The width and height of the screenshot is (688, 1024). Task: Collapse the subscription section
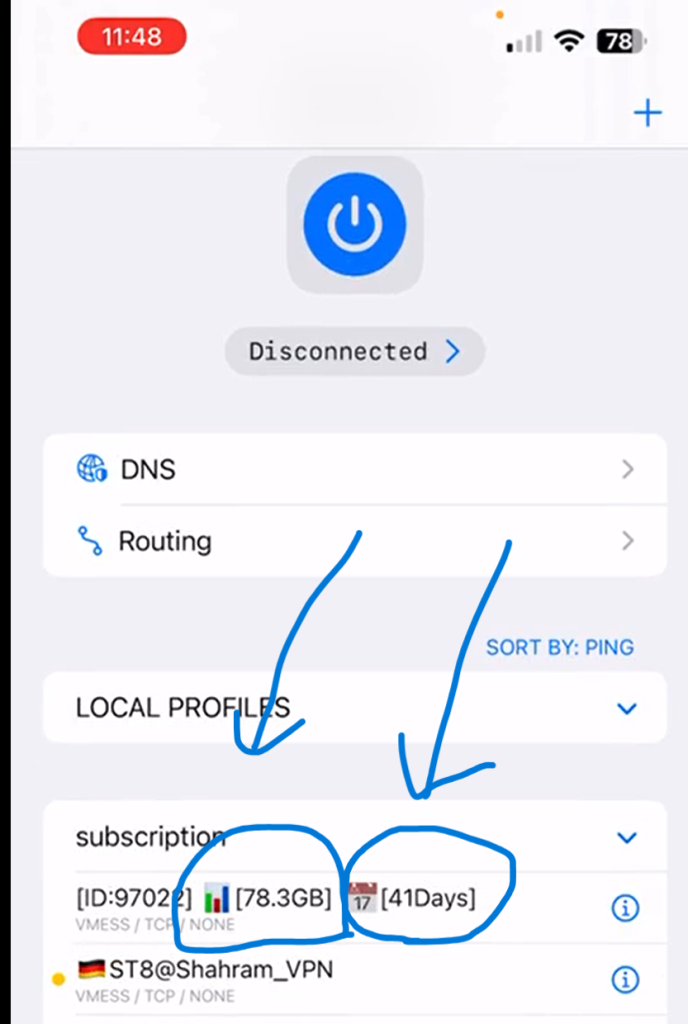click(x=627, y=837)
